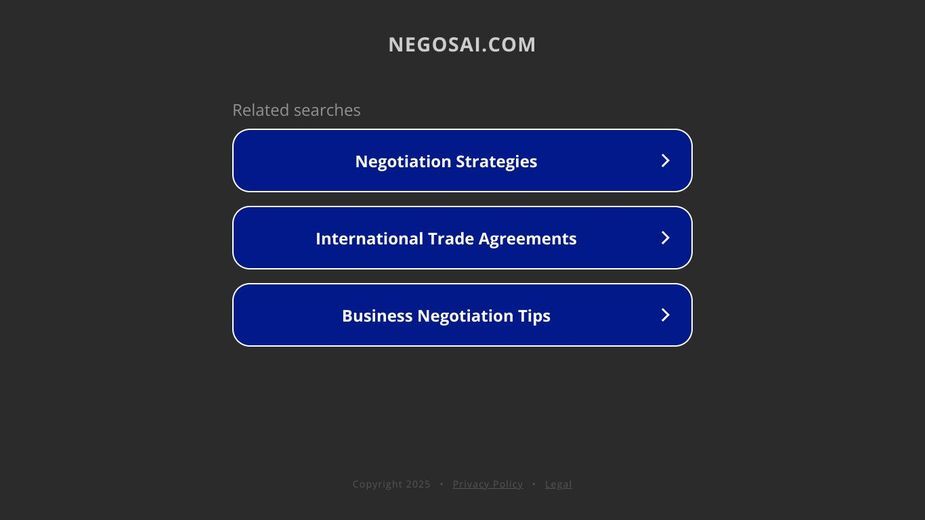925x520 pixels.
Task: Select International Trade Agreements
Action: click(462, 238)
